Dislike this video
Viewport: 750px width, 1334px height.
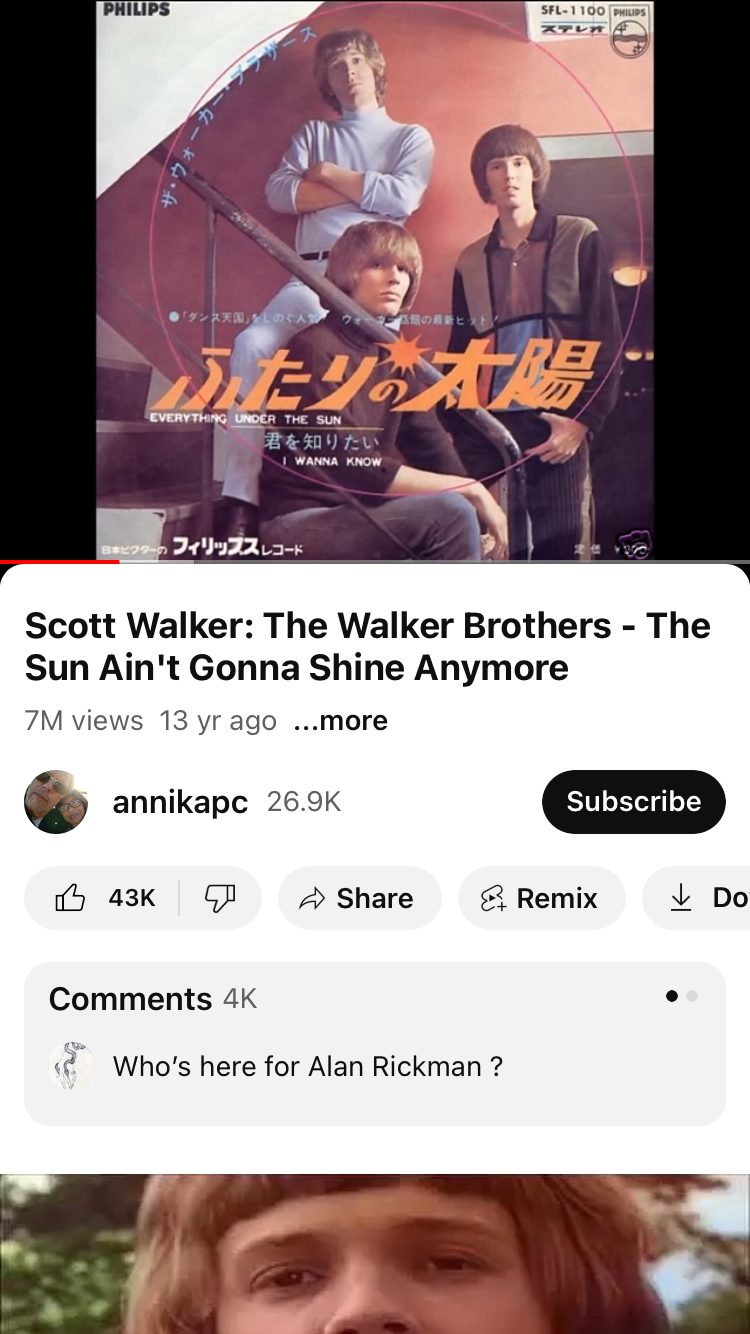tap(219, 898)
